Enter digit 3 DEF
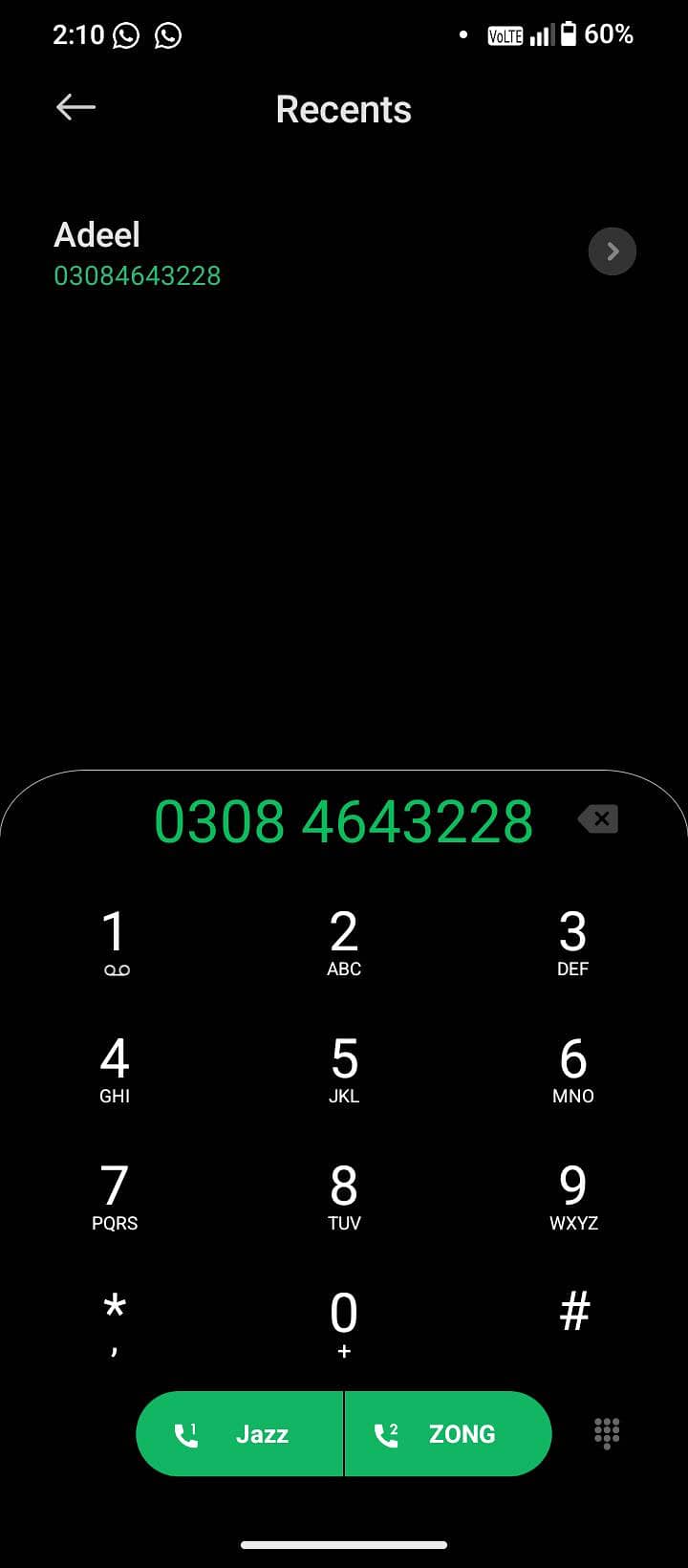Screen dimensions: 688x1568 point(572,943)
